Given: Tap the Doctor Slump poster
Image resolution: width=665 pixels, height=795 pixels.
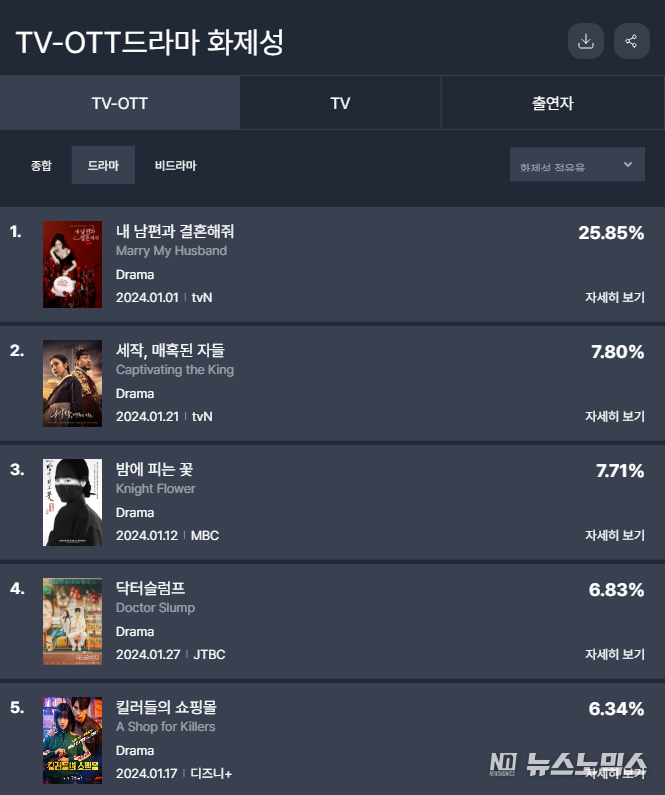Looking at the screenshot, I should coord(72,621).
